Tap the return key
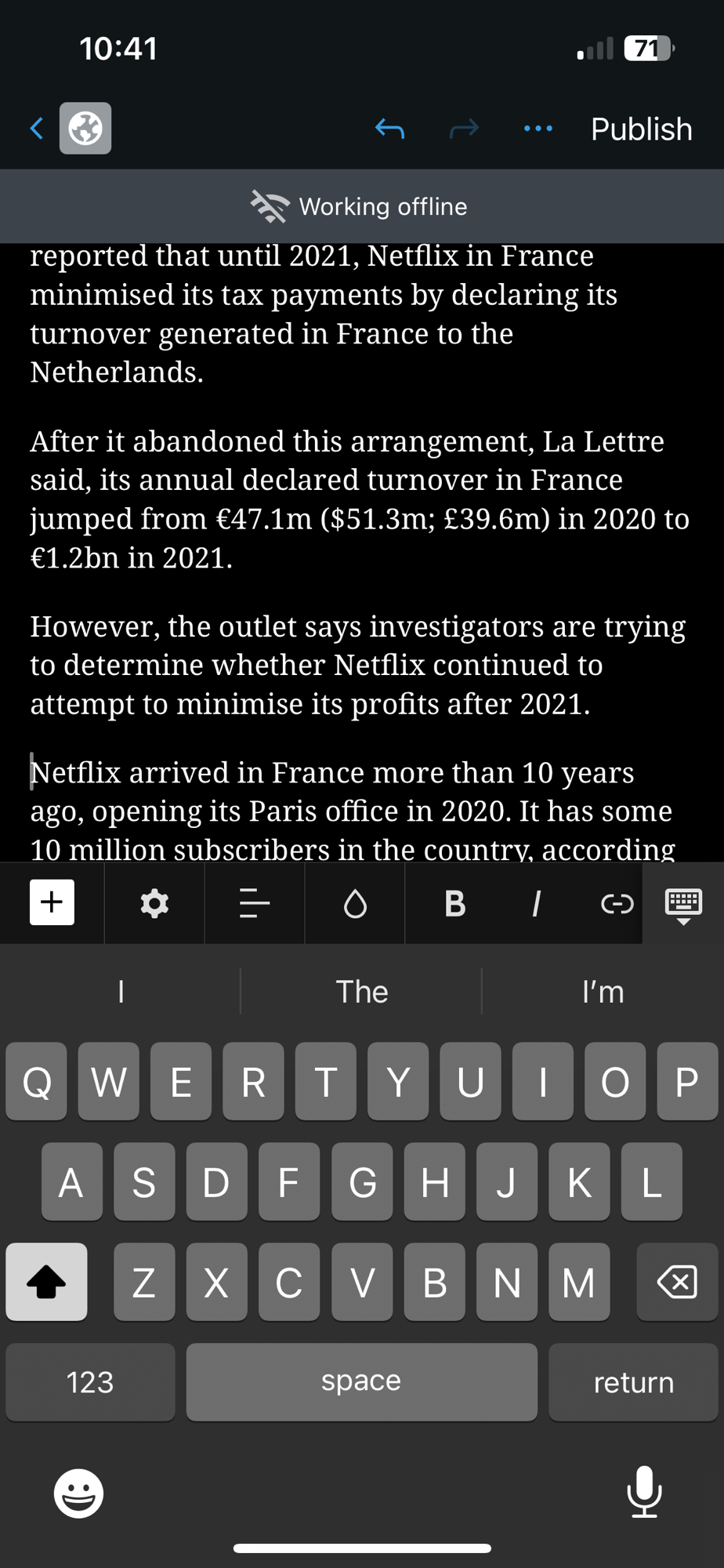The height and width of the screenshot is (1568, 724). coord(633,1382)
